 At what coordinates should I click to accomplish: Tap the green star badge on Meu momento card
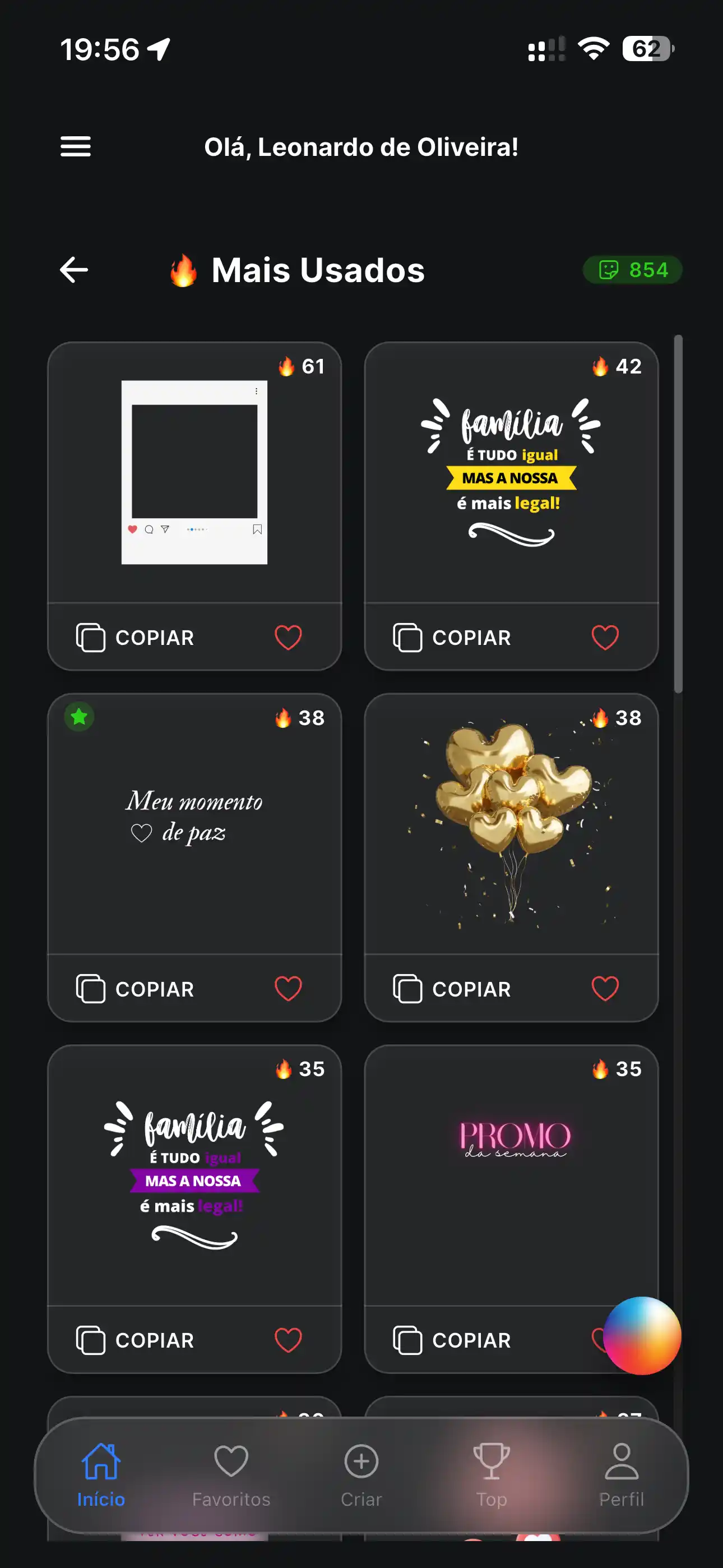tap(78, 717)
